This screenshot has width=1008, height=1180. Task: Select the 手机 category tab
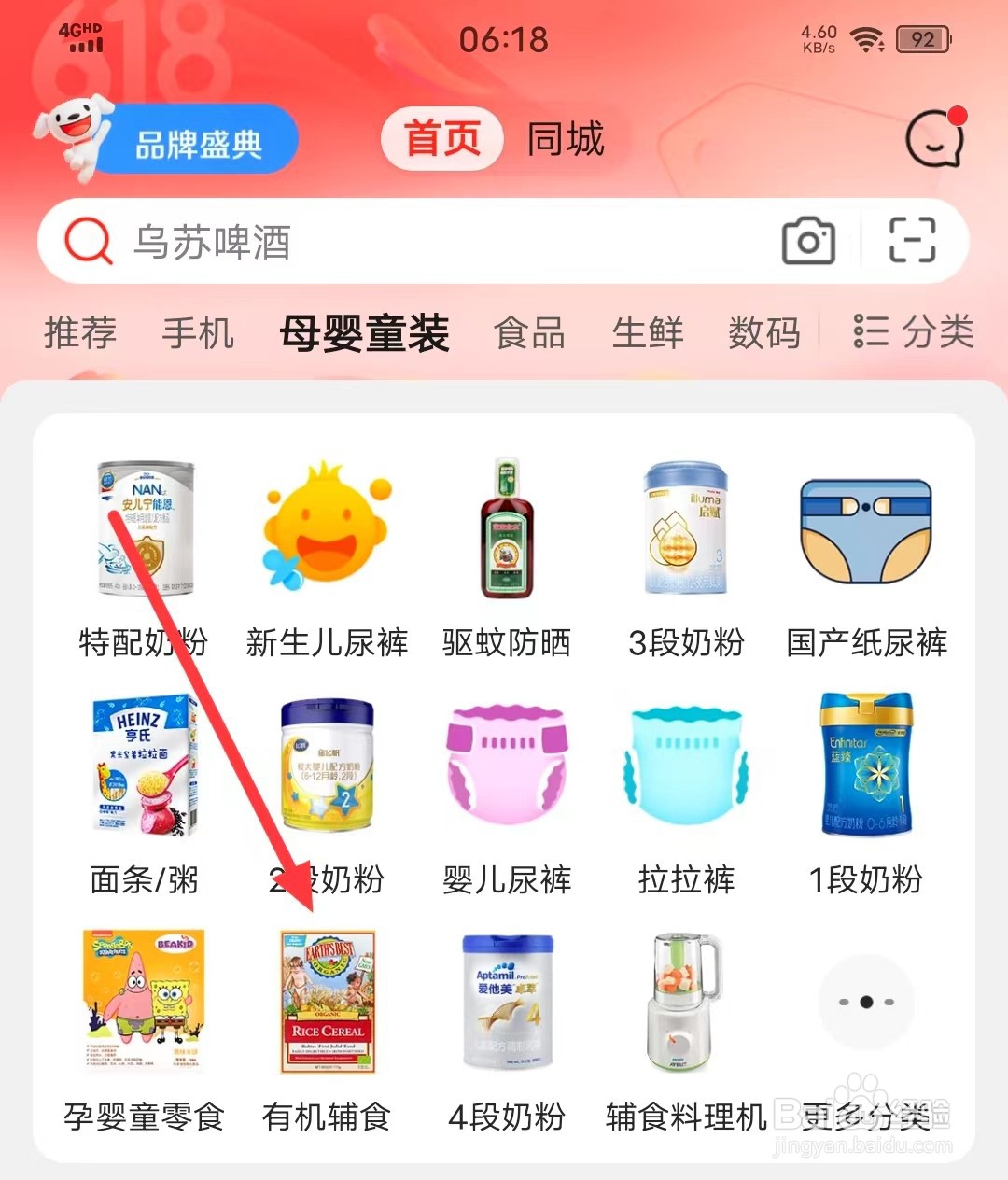[197, 333]
